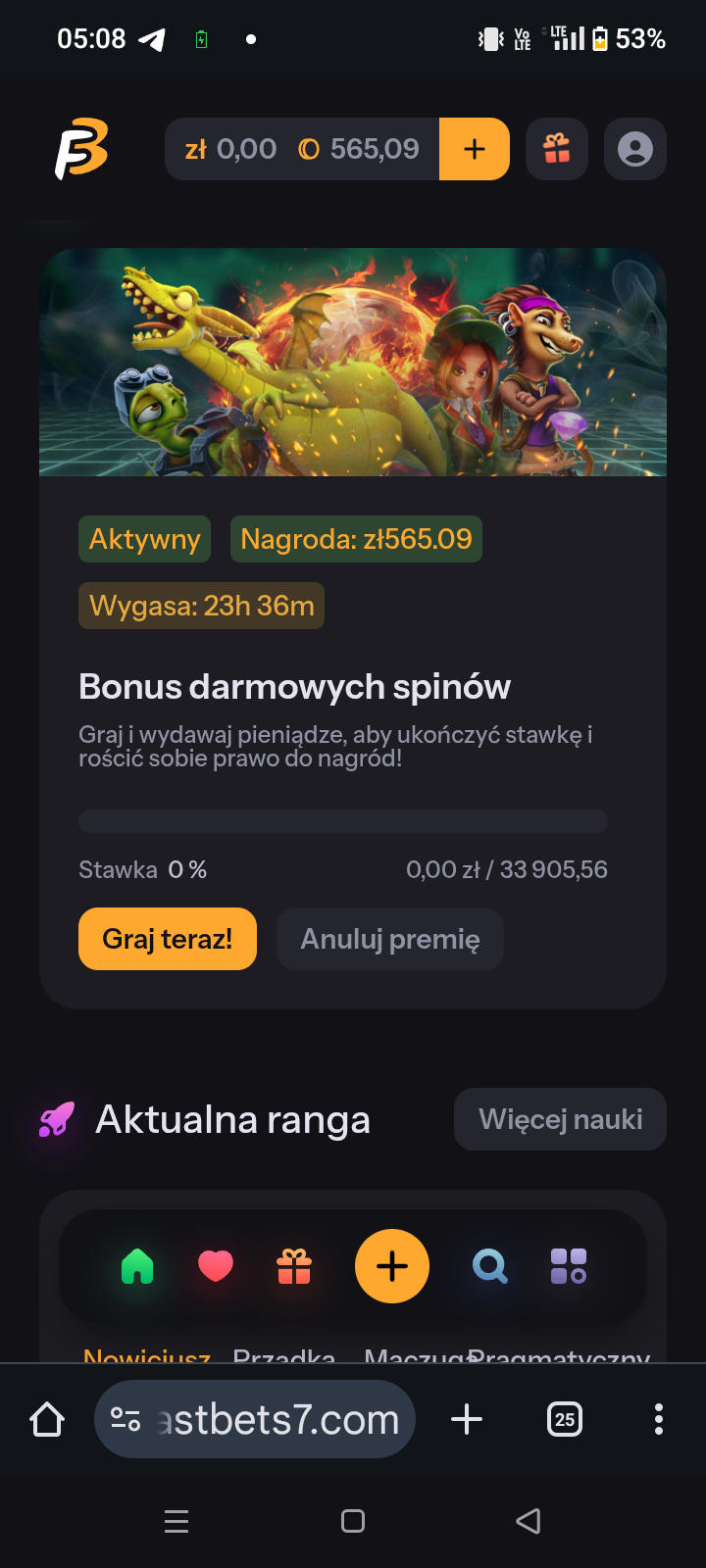The image size is (706, 1568).
Task: Open the browser tab switcher showing 25 tabs
Action: tap(564, 1418)
